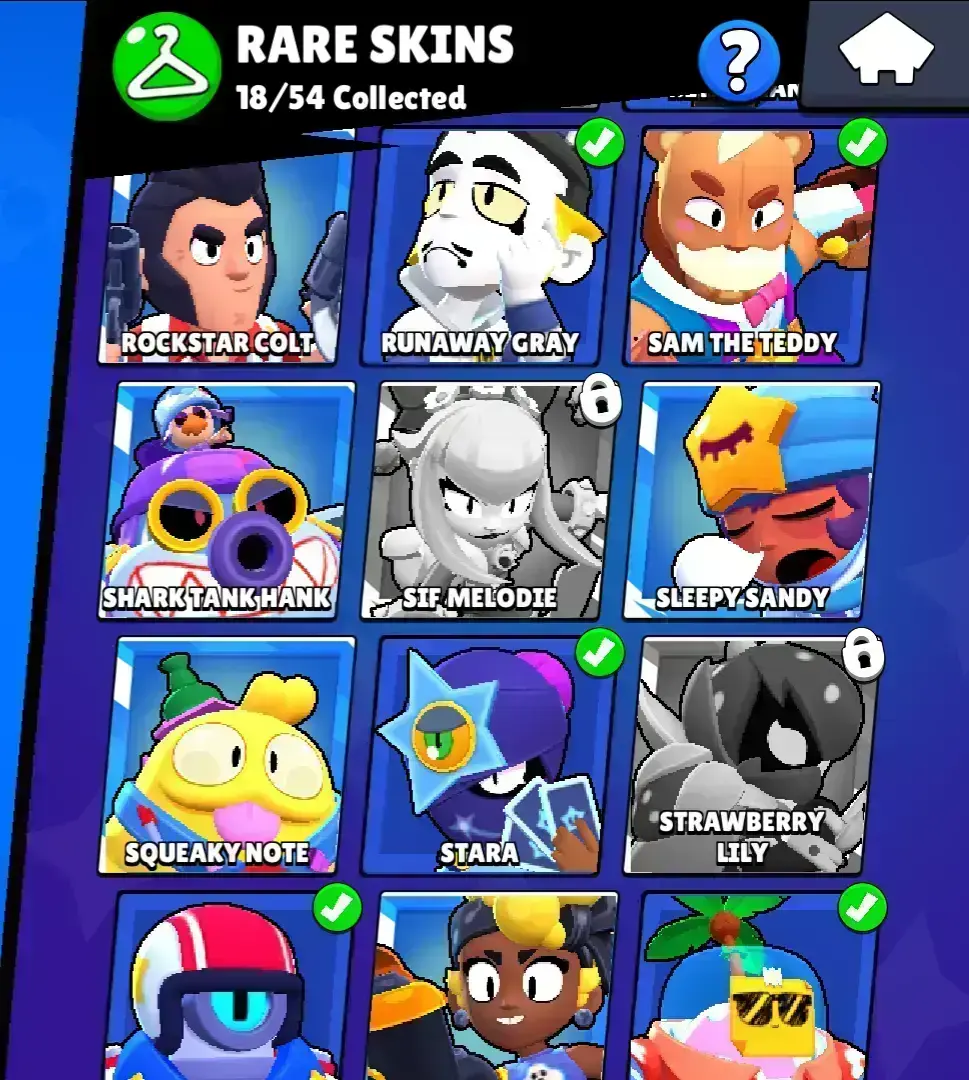View the locked Sif Melodie skin

[487, 500]
